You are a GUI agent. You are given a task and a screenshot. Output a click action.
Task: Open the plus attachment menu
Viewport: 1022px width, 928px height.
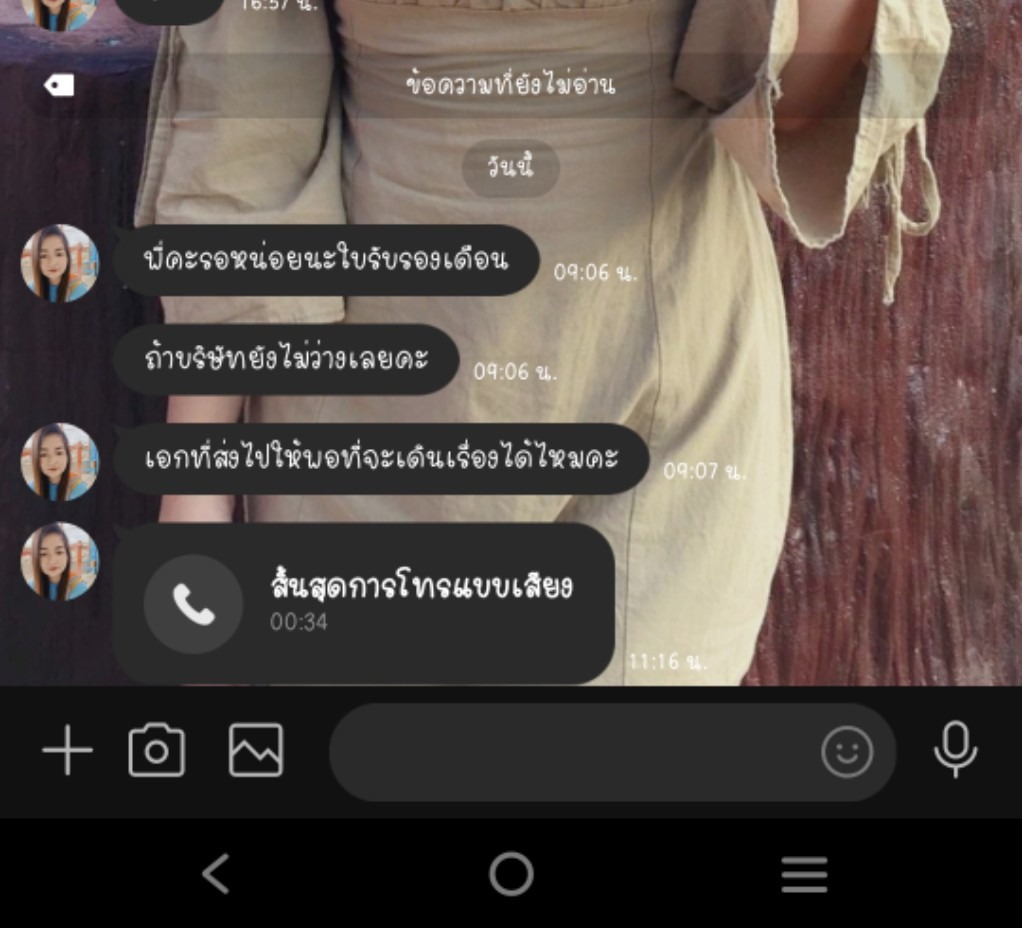pyautogui.click(x=67, y=751)
